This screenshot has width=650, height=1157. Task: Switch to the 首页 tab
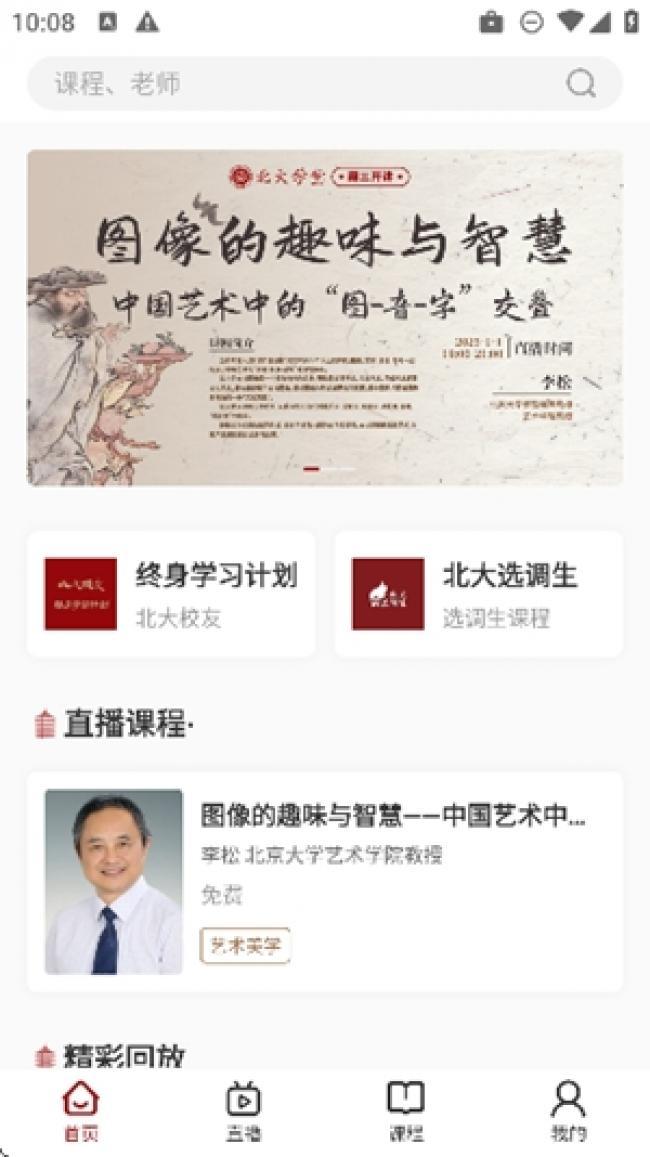coord(81,1111)
